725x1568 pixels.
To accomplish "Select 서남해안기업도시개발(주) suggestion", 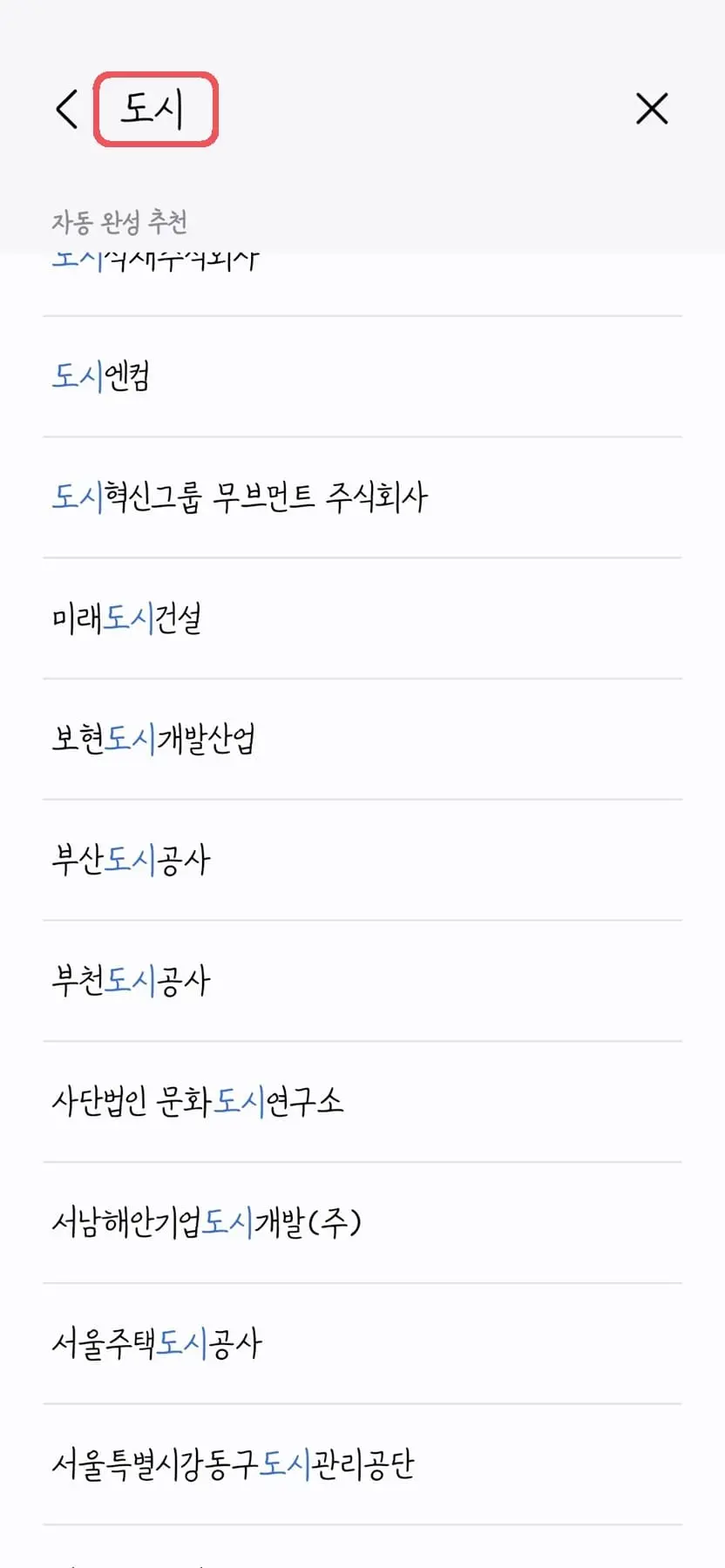I will [209, 1222].
